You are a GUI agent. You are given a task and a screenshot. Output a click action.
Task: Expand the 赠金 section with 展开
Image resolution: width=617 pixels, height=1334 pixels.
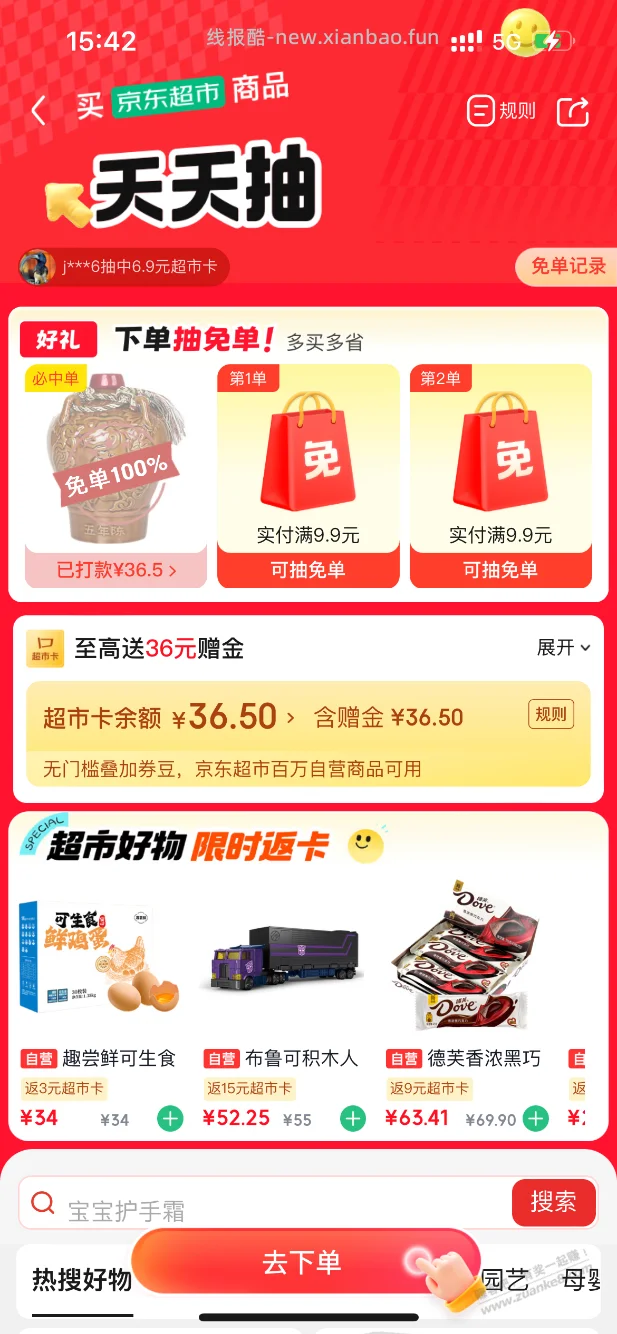click(x=564, y=648)
